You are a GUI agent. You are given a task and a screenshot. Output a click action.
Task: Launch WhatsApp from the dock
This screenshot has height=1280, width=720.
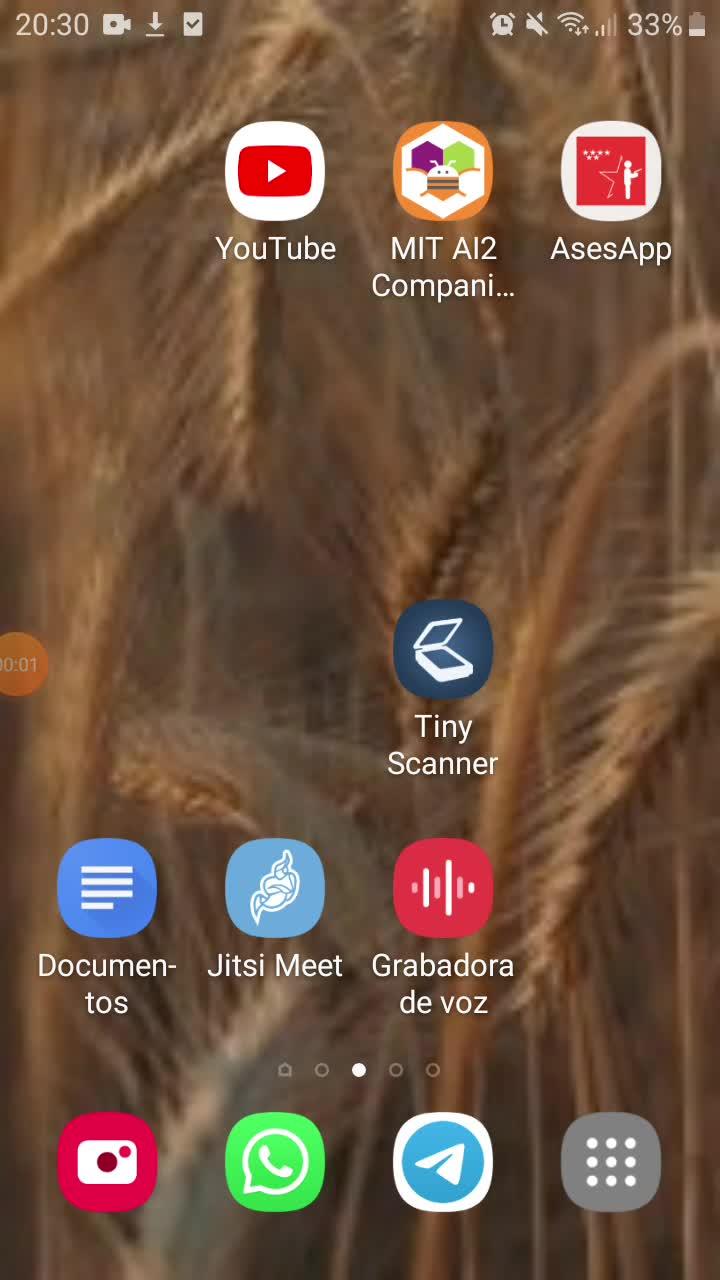pos(275,1162)
